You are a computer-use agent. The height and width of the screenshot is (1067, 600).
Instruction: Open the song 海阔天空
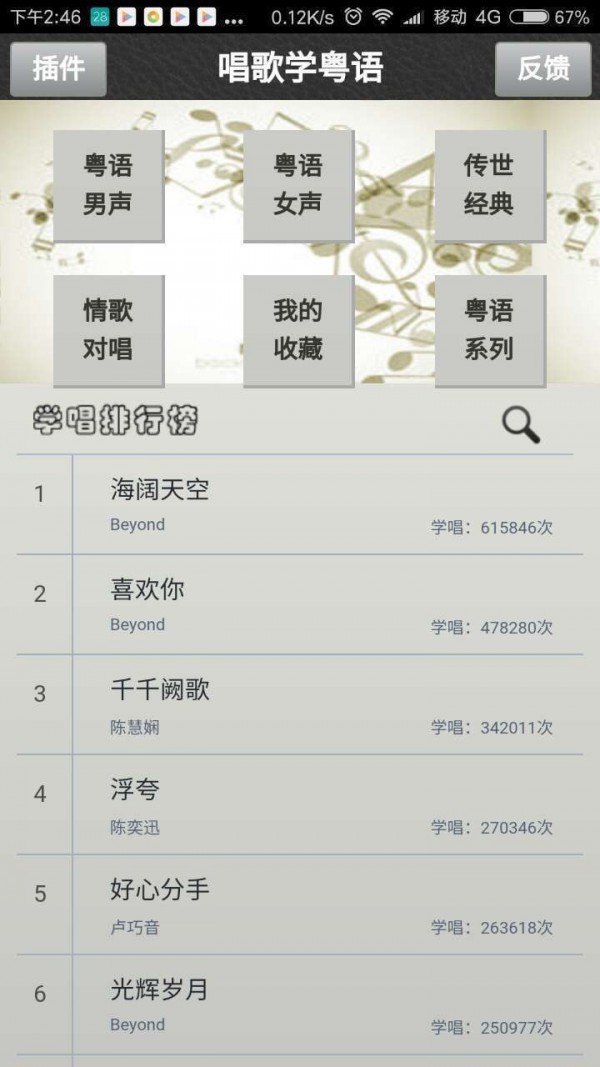(x=300, y=505)
